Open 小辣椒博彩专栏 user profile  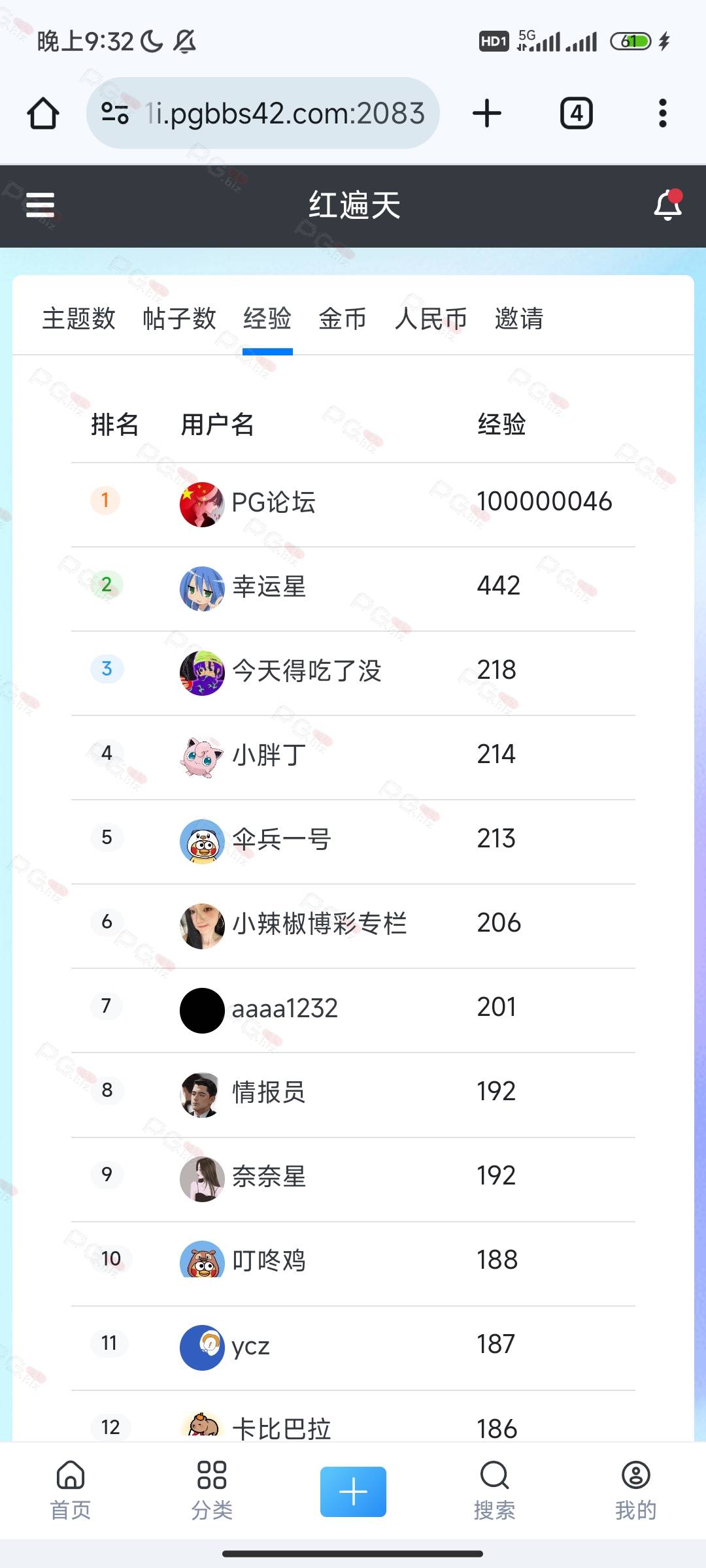tap(319, 924)
